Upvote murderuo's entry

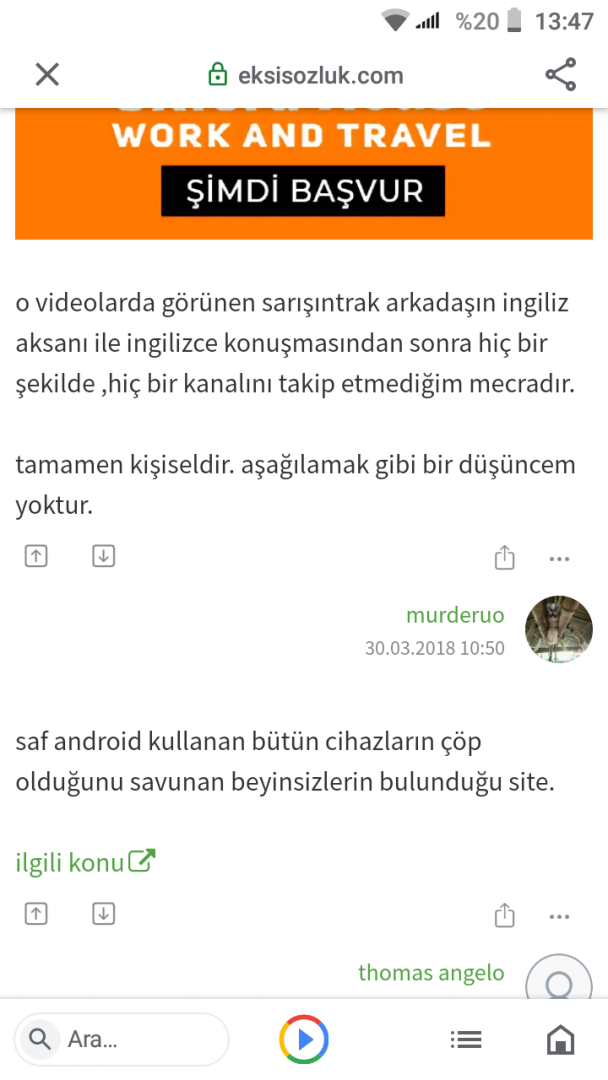[36, 556]
